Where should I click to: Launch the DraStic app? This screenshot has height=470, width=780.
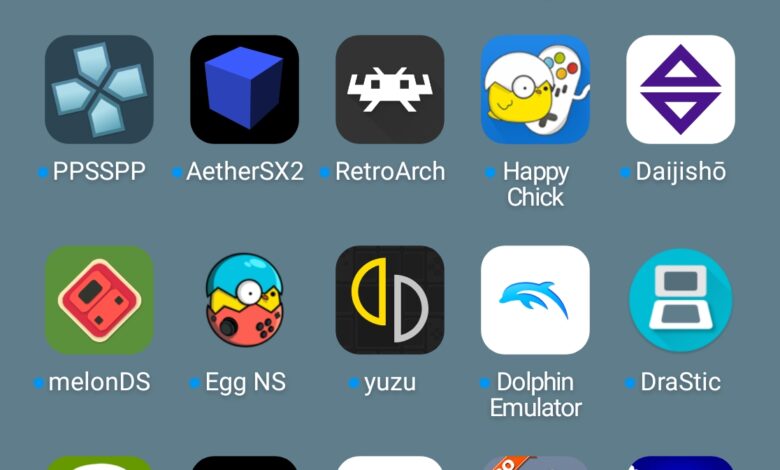(680, 300)
